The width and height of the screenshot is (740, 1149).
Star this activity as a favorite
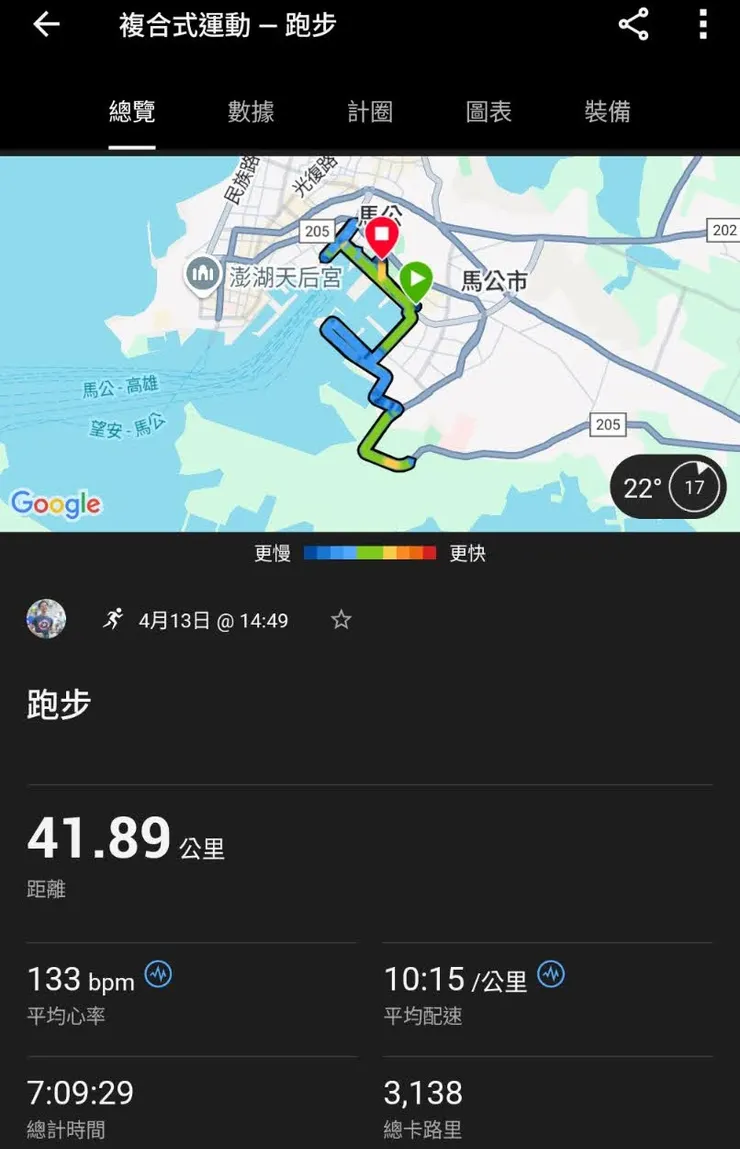point(341,620)
